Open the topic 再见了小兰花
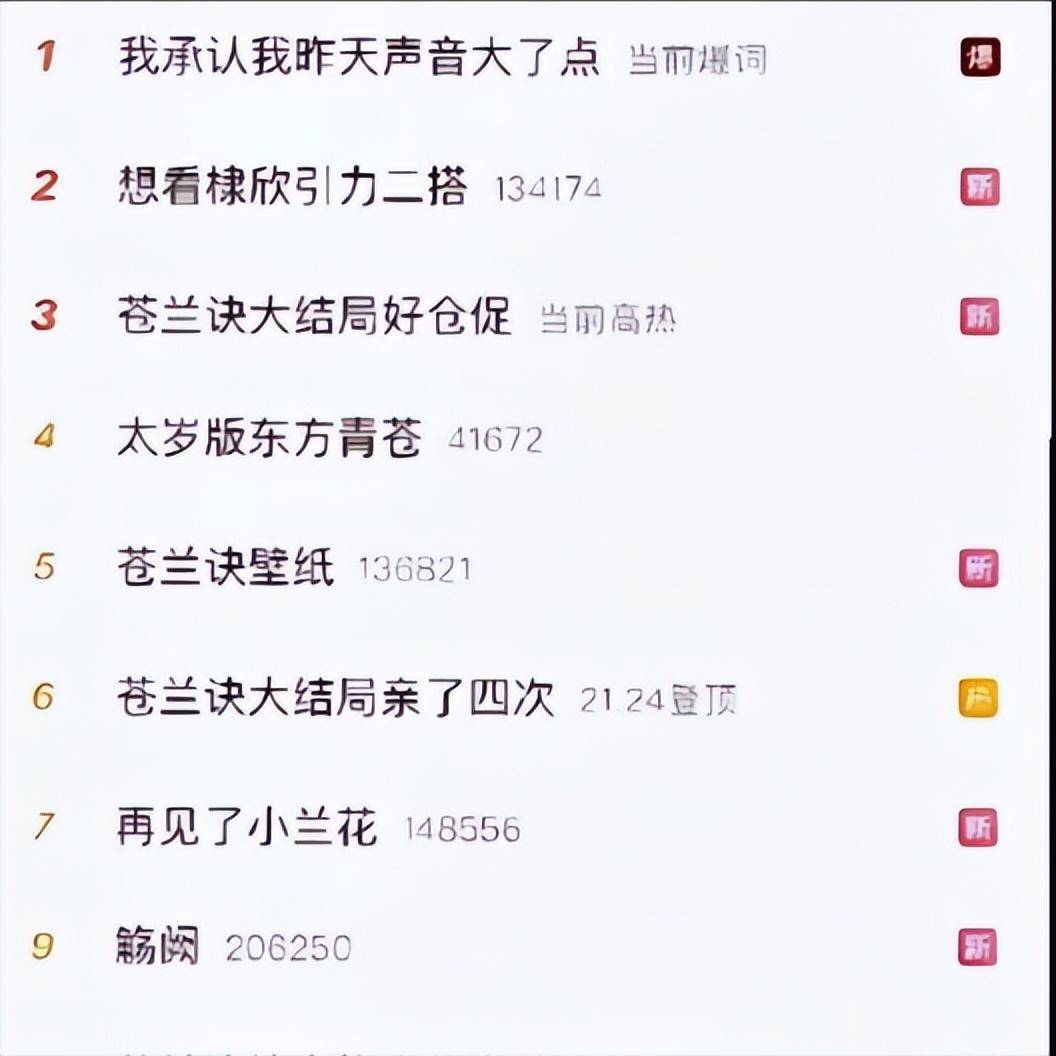The width and height of the screenshot is (1056, 1056). coord(247,828)
